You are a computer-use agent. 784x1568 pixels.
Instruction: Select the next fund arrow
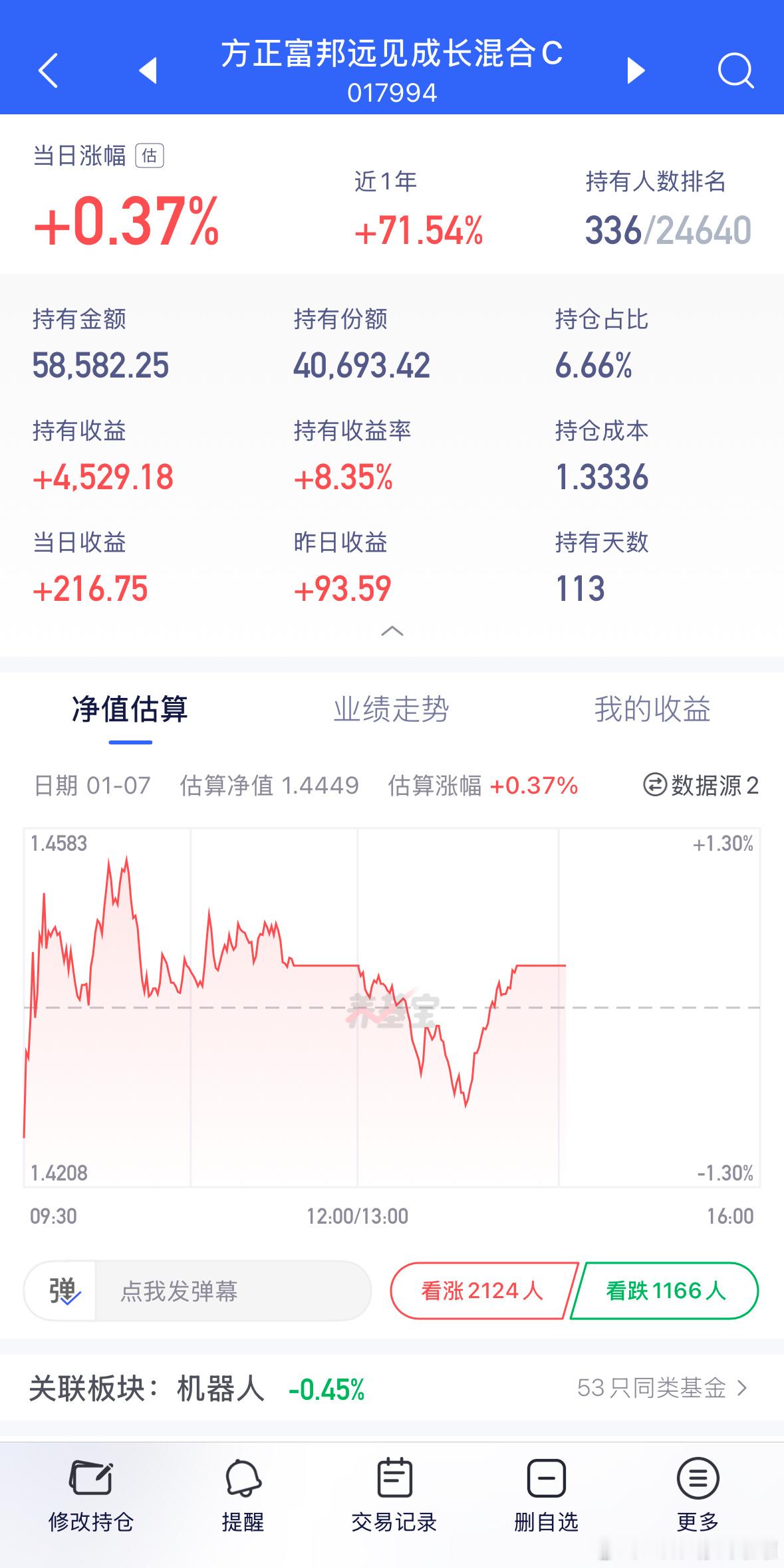click(x=635, y=71)
